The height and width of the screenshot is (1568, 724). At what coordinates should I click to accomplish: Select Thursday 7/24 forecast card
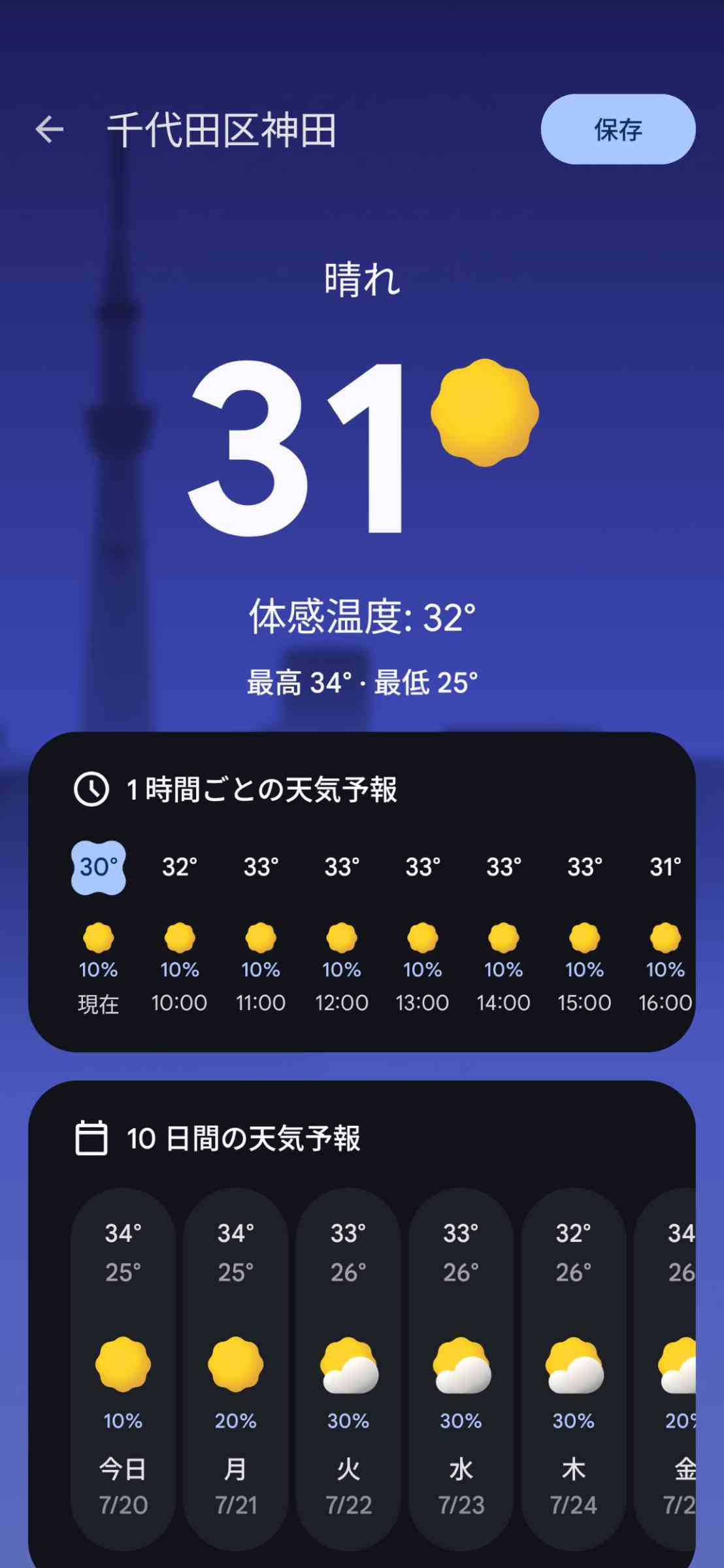(x=573, y=1369)
